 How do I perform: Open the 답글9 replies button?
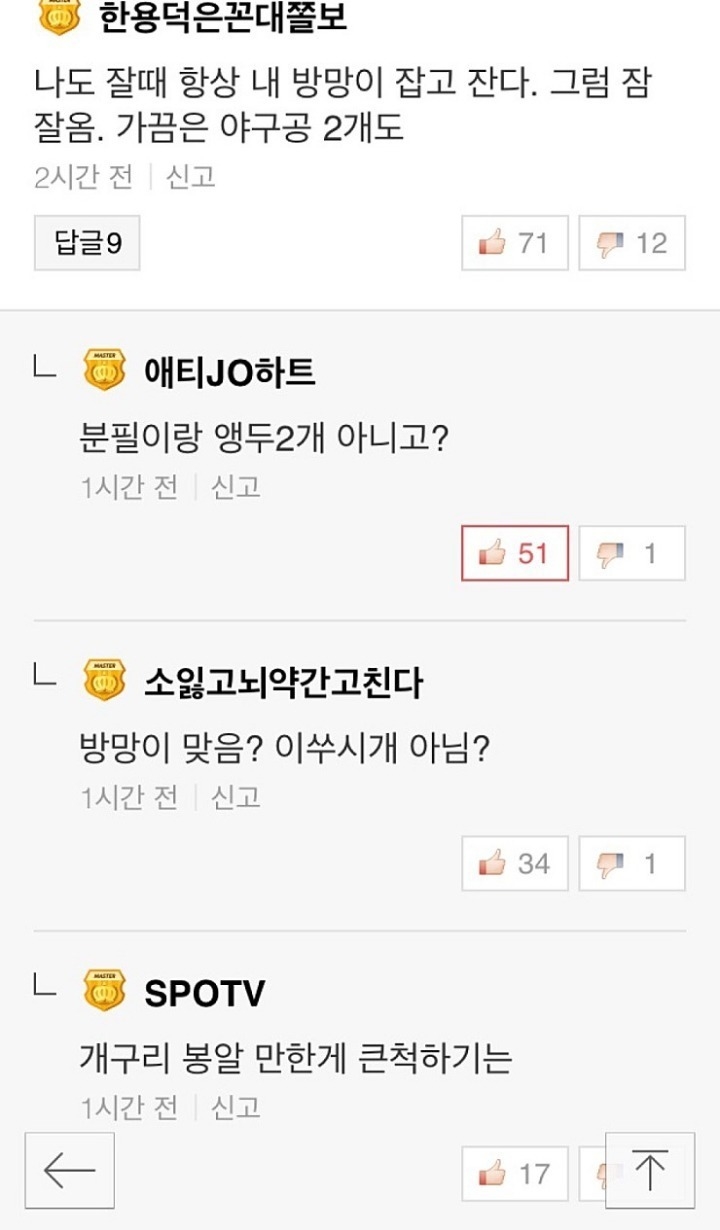pos(87,243)
